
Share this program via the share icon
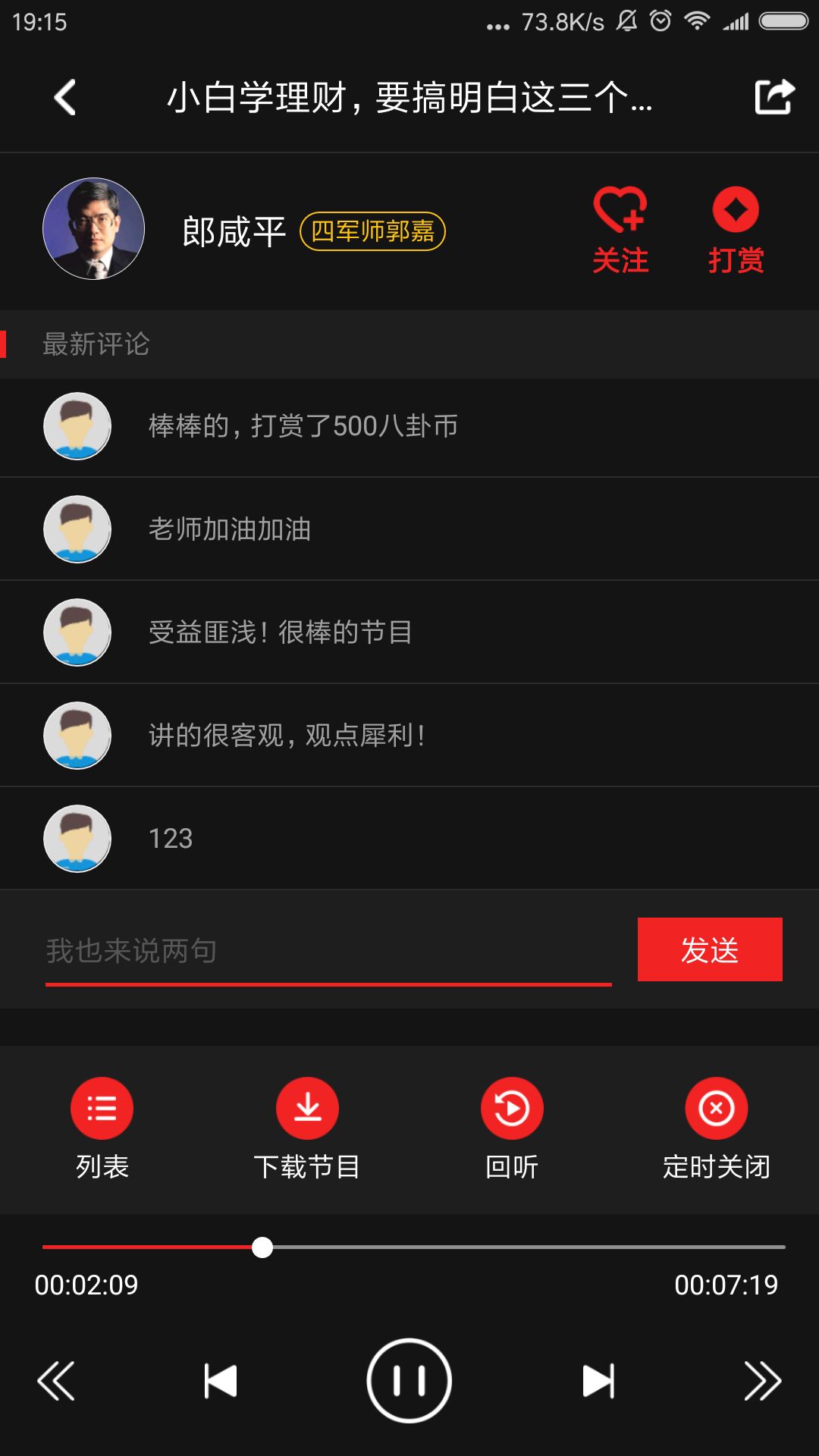click(x=774, y=97)
